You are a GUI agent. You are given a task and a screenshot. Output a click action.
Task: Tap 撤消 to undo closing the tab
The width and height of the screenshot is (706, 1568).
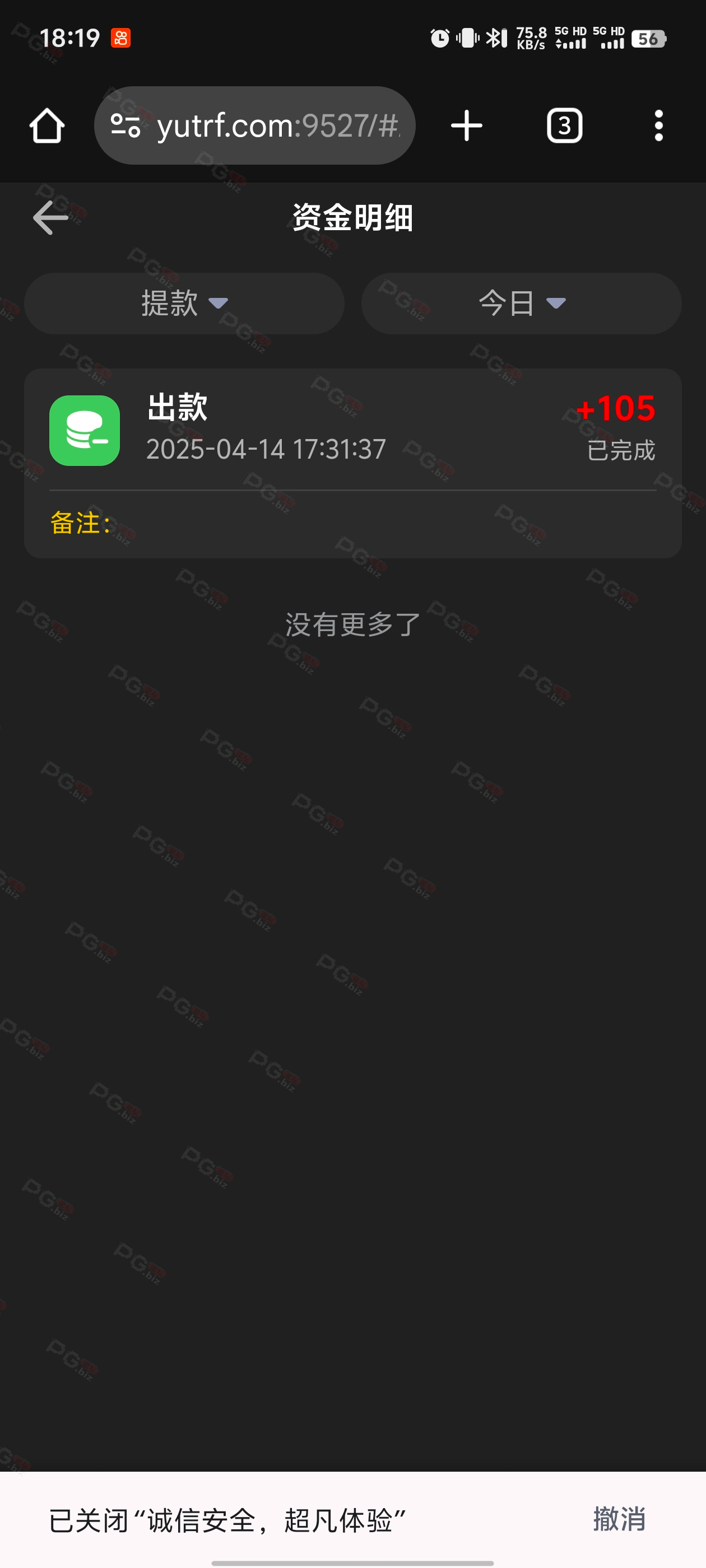[x=619, y=1519]
